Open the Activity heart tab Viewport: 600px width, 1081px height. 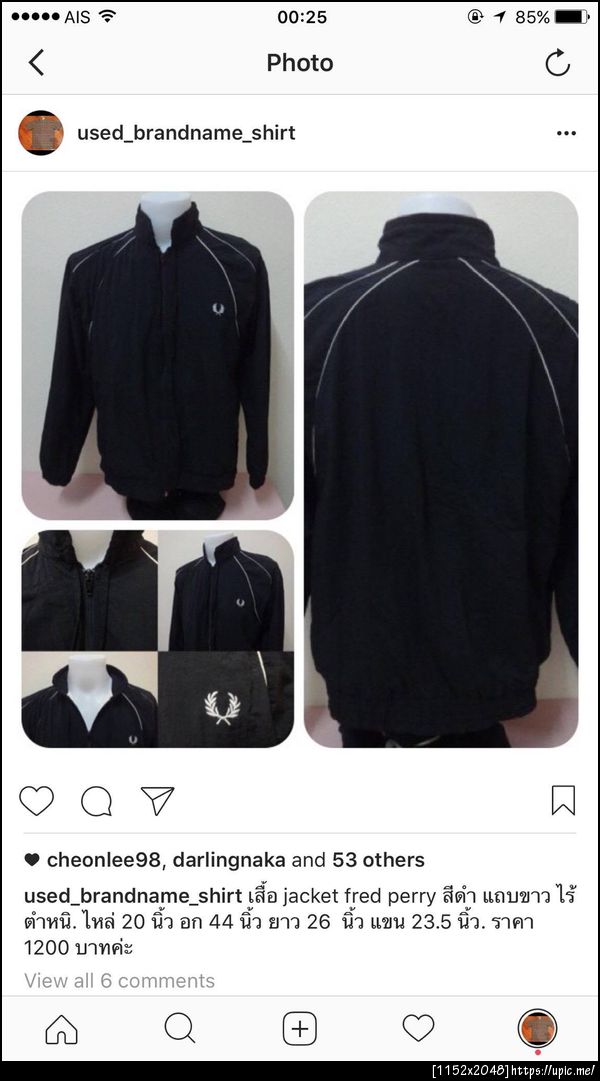click(x=418, y=1028)
